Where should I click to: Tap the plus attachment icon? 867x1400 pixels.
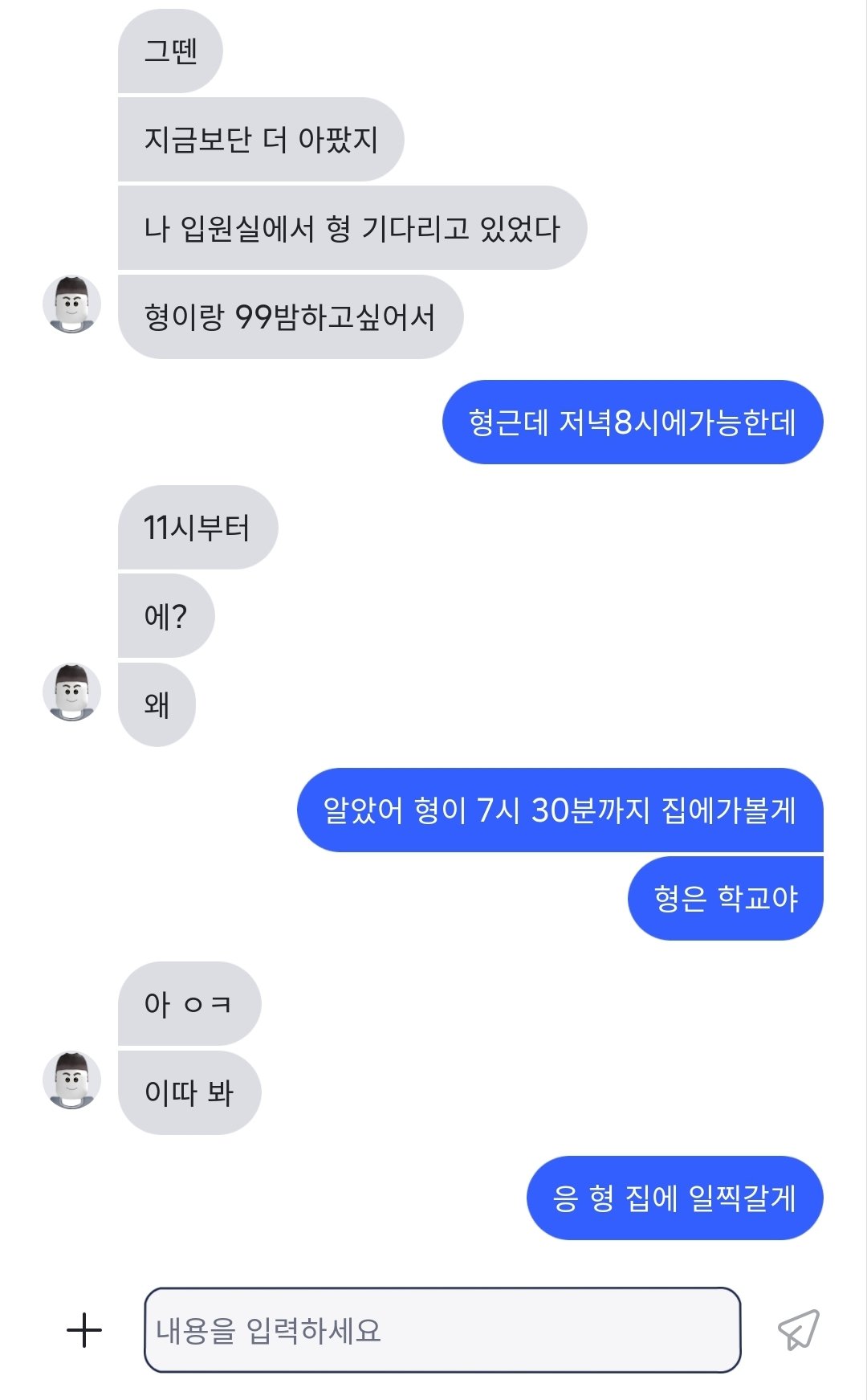tap(83, 1330)
